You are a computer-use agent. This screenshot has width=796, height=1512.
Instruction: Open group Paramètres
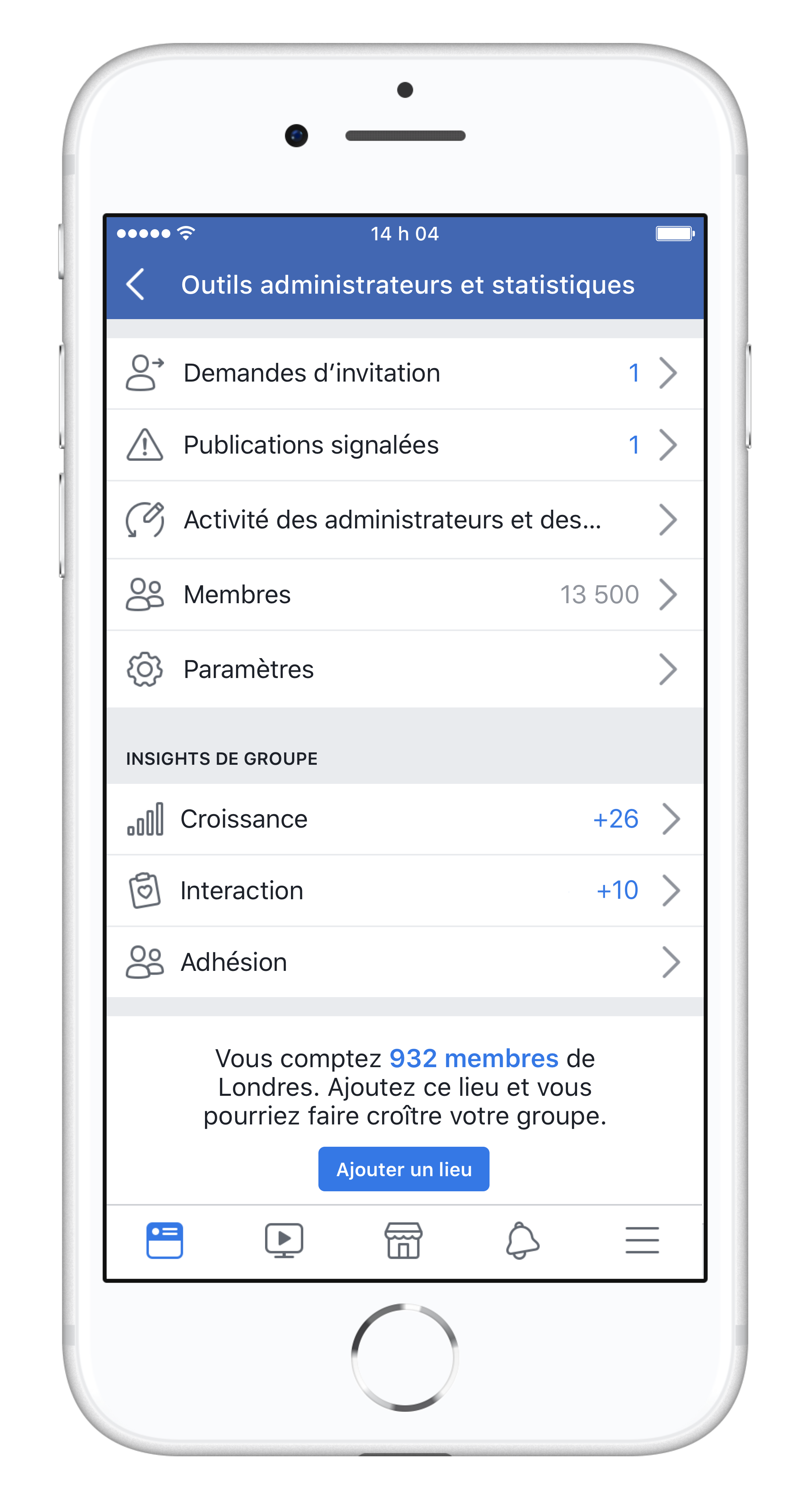coord(404,669)
